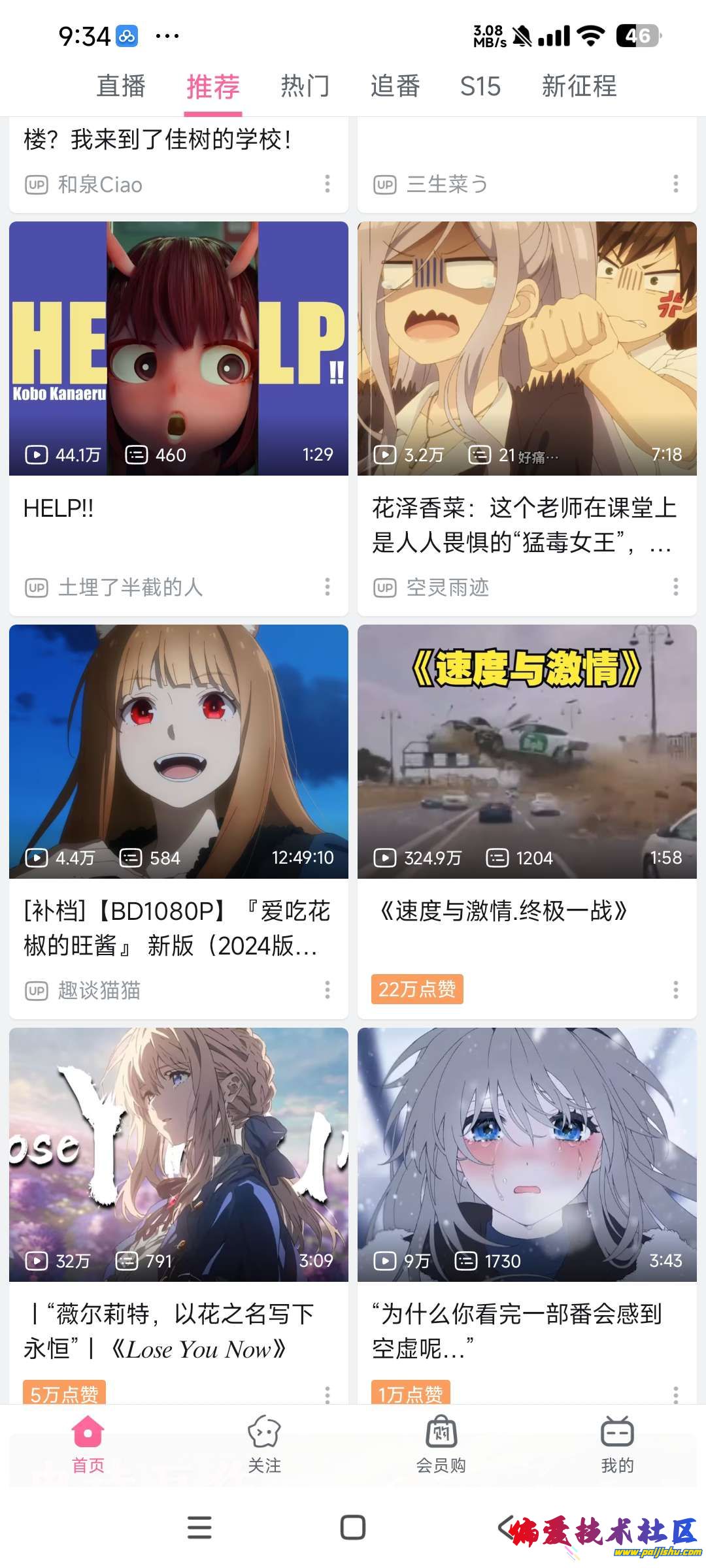
Task: Open the 花泽香菜 video by 空灵雨迹
Action: coord(527,348)
